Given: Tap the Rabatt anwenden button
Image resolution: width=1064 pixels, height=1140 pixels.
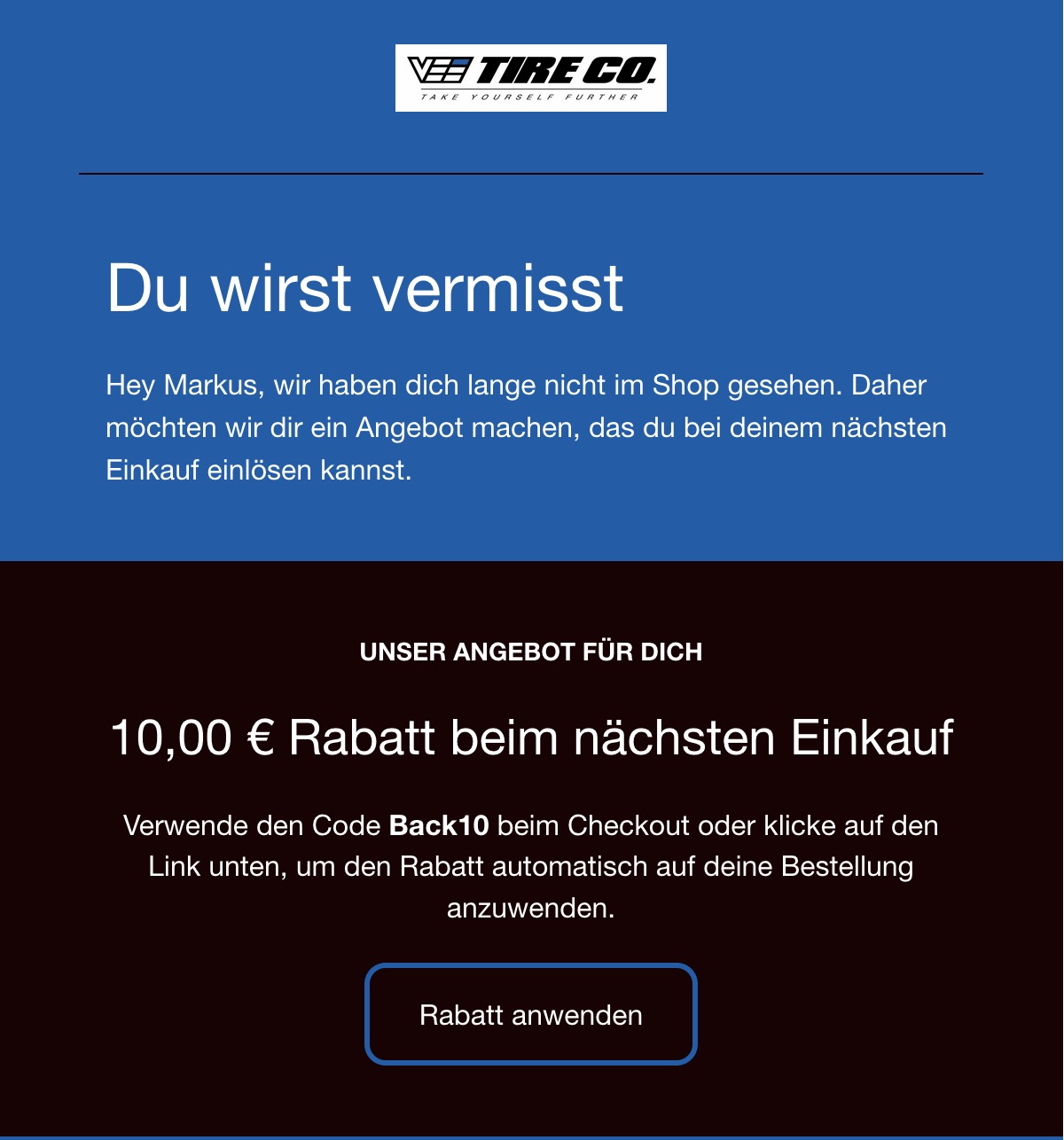Looking at the screenshot, I should pos(530,1014).
